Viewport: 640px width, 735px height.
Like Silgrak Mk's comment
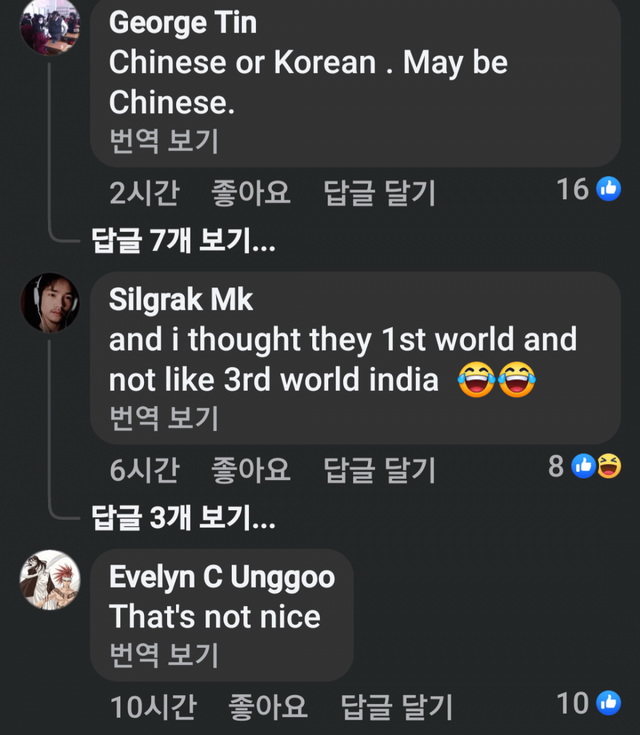[250, 469]
